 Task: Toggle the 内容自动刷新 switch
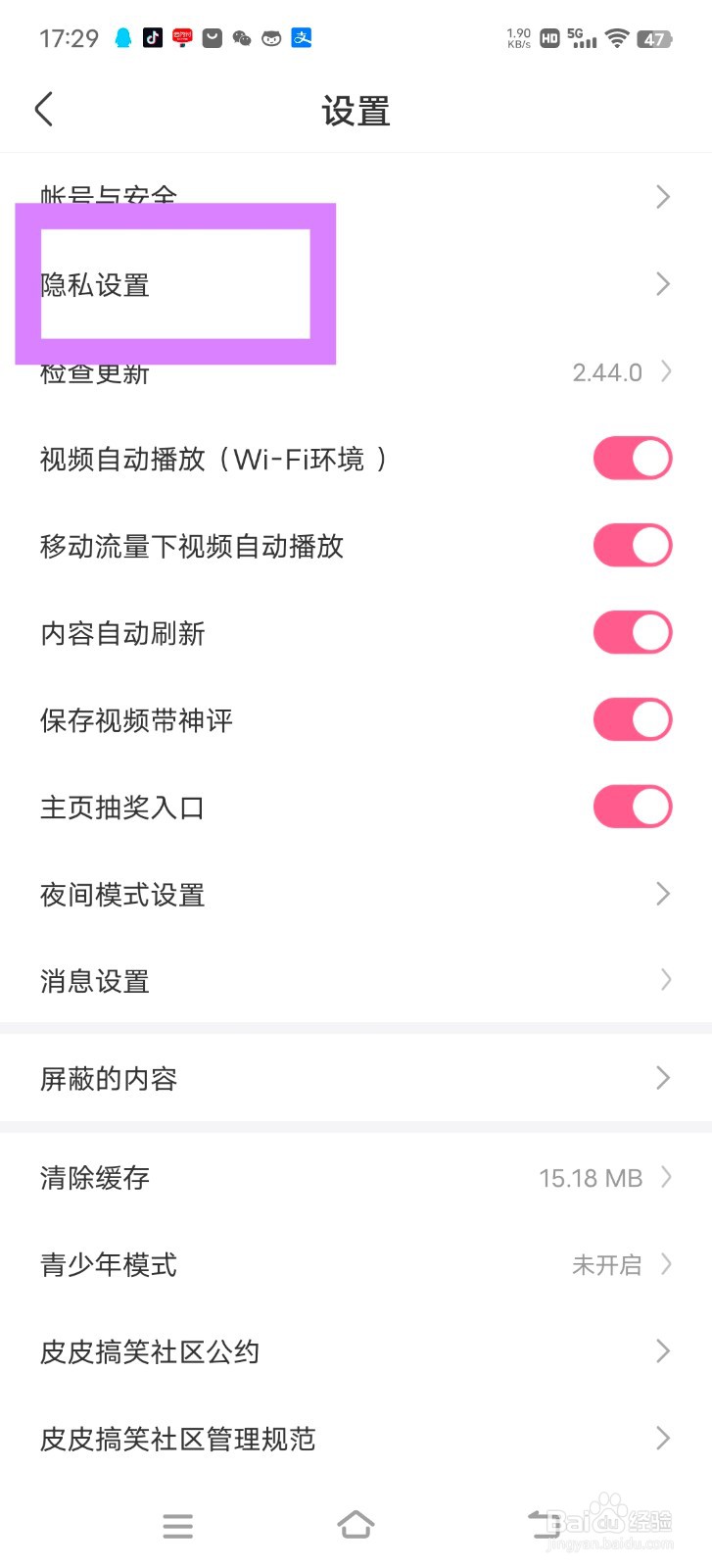pos(632,632)
